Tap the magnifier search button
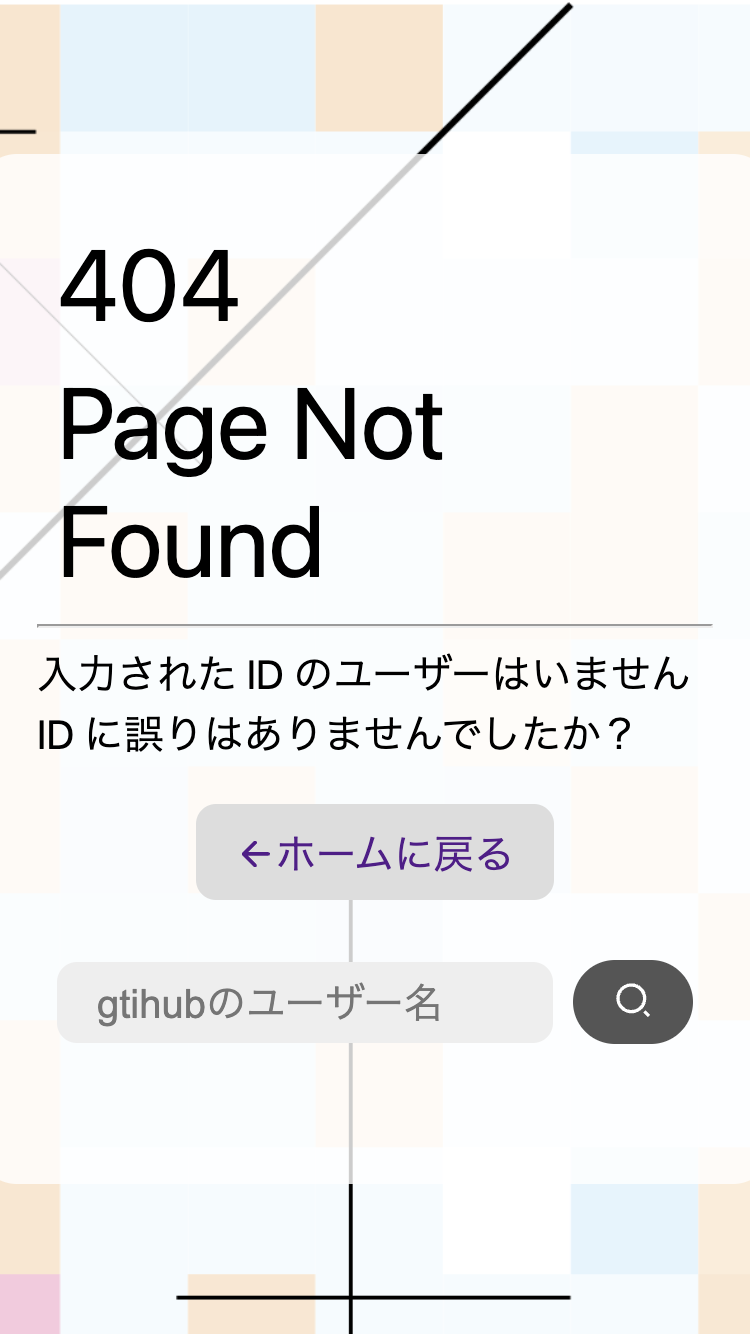The width and height of the screenshot is (750, 1334). click(632, 1001)
